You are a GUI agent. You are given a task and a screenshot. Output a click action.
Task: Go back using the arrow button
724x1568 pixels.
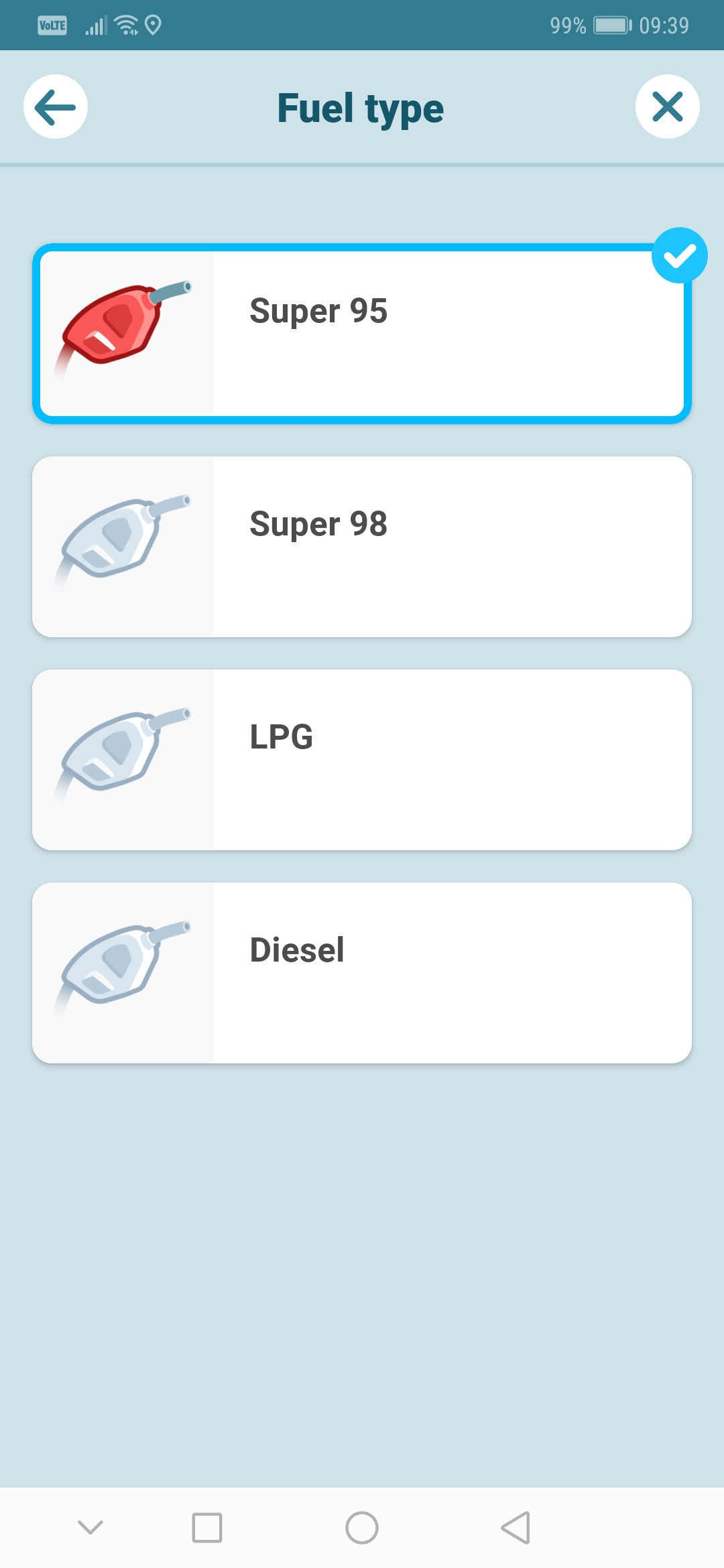[56, 107]
